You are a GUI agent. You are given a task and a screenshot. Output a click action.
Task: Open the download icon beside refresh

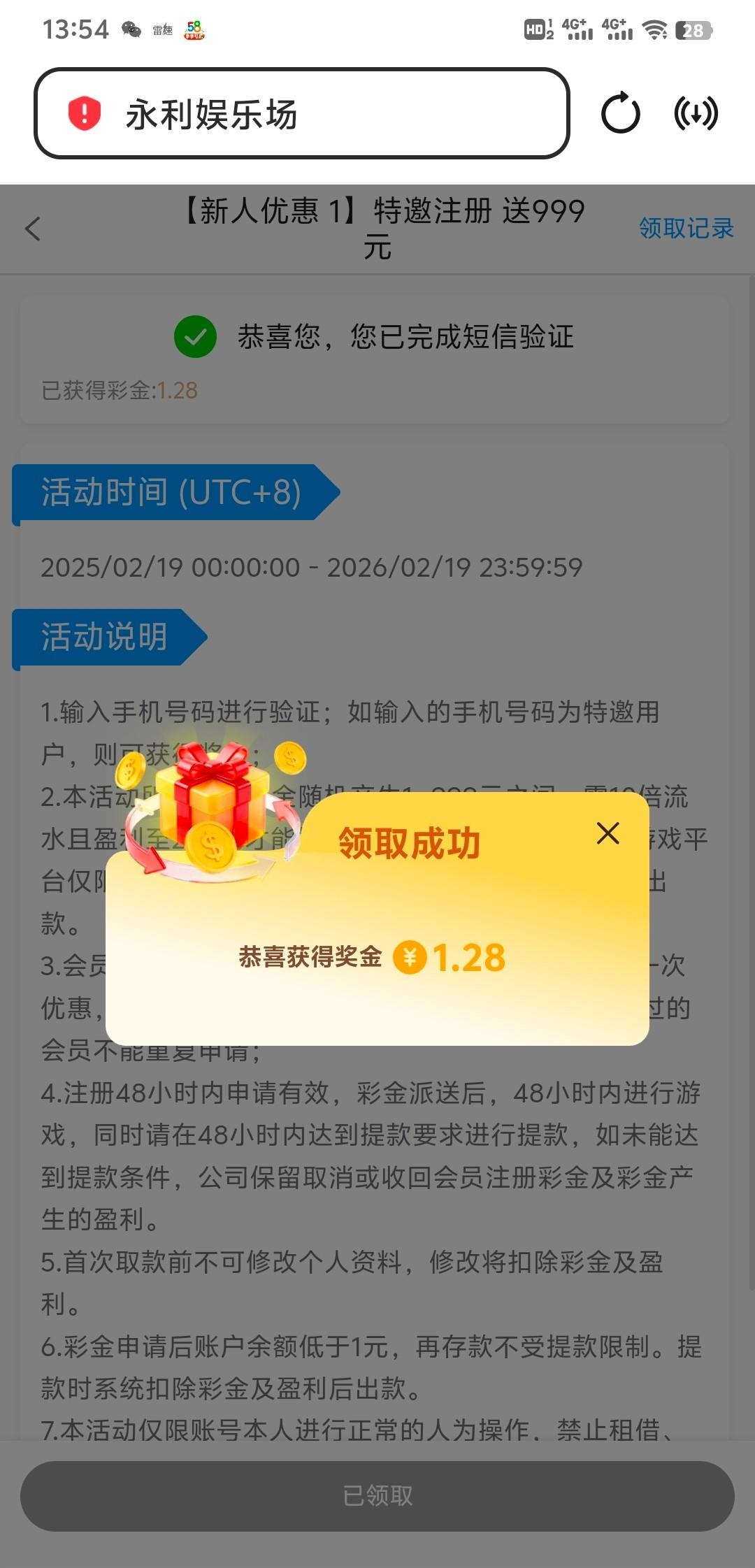[696, 114]
